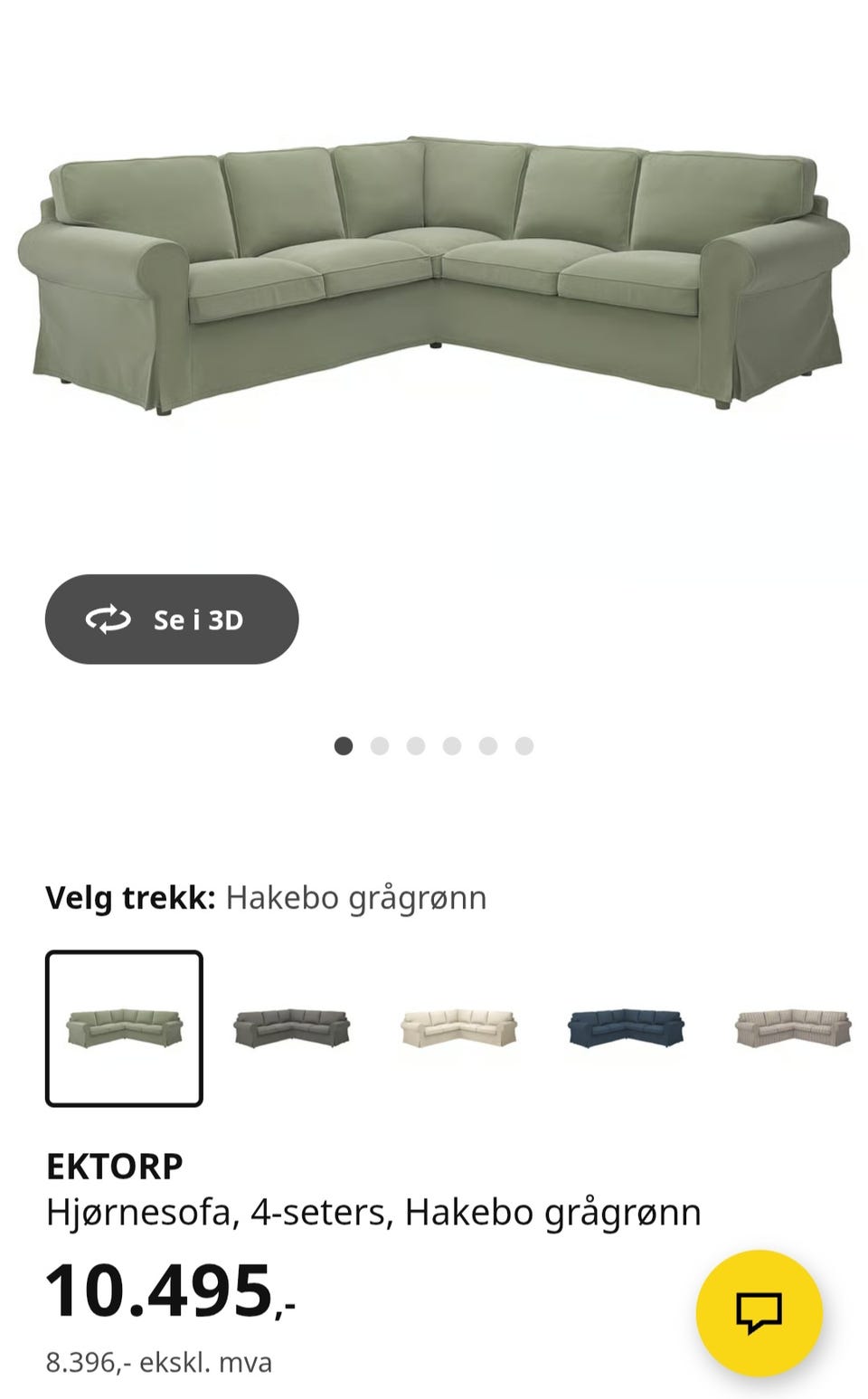Jump to the fourth image dot
This screenshot has height=1399, width=868.
[451, 744]
